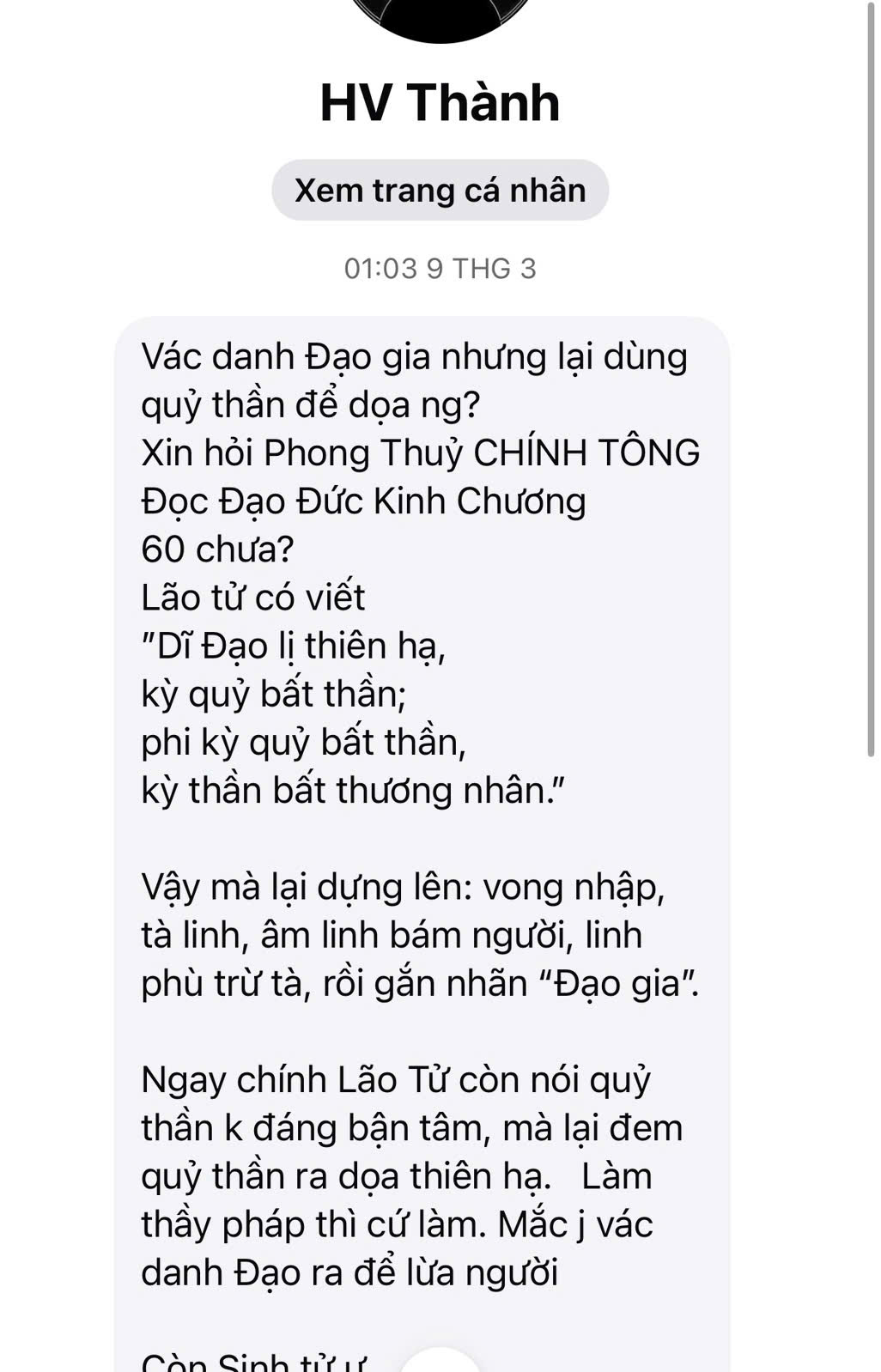Jump to latest messages with the round button
Image resolution: width=881 pixels, height=1372 pixels.
440,1361
